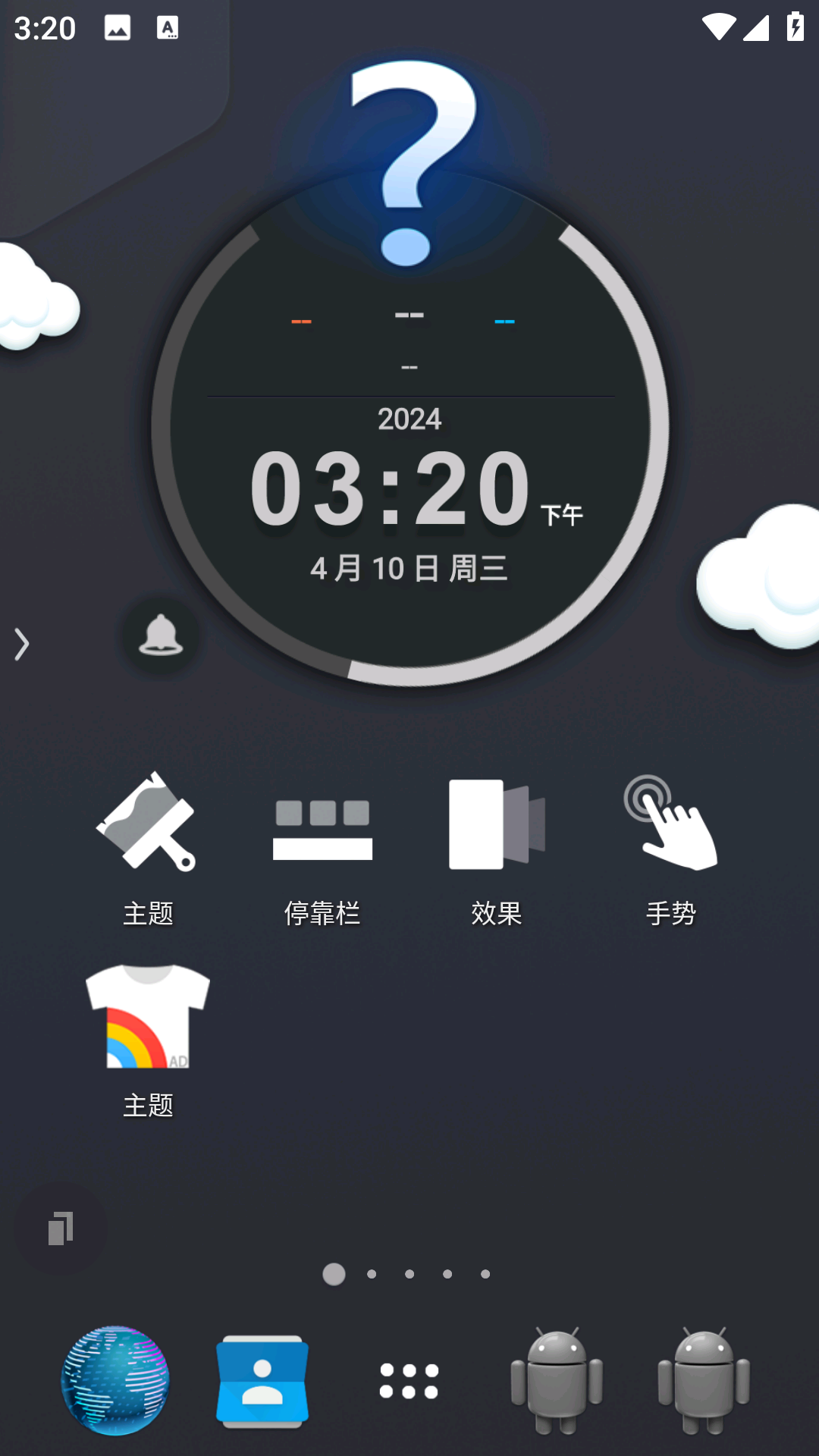Viewport: 819px width, 1456px height.
Task: Launch the globe browser in the dock
Action: (x=115, y=1381)
